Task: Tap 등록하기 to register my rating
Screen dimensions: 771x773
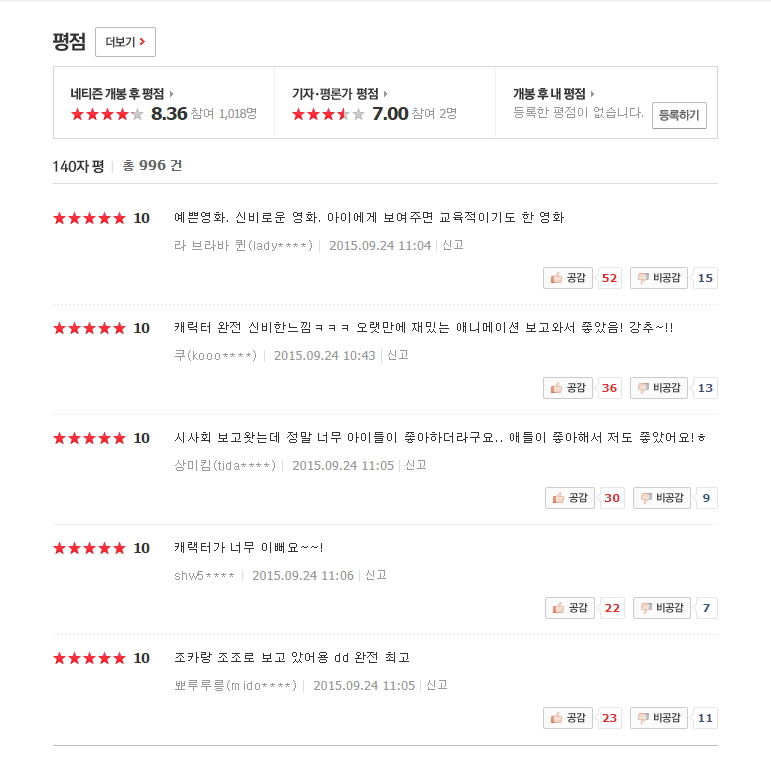Action: (x=679, y=115)
